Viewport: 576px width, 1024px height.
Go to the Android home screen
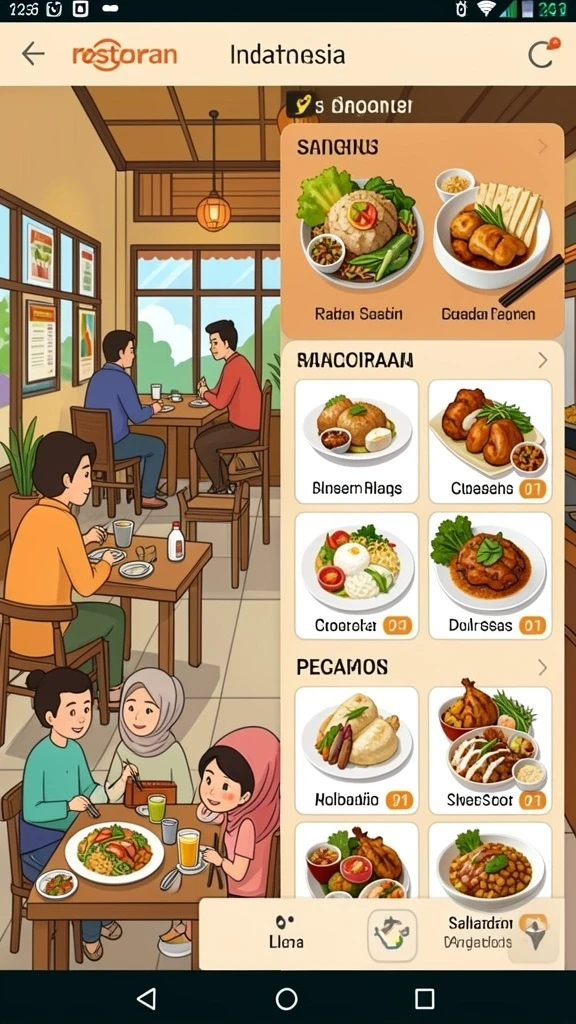(287, 998)
